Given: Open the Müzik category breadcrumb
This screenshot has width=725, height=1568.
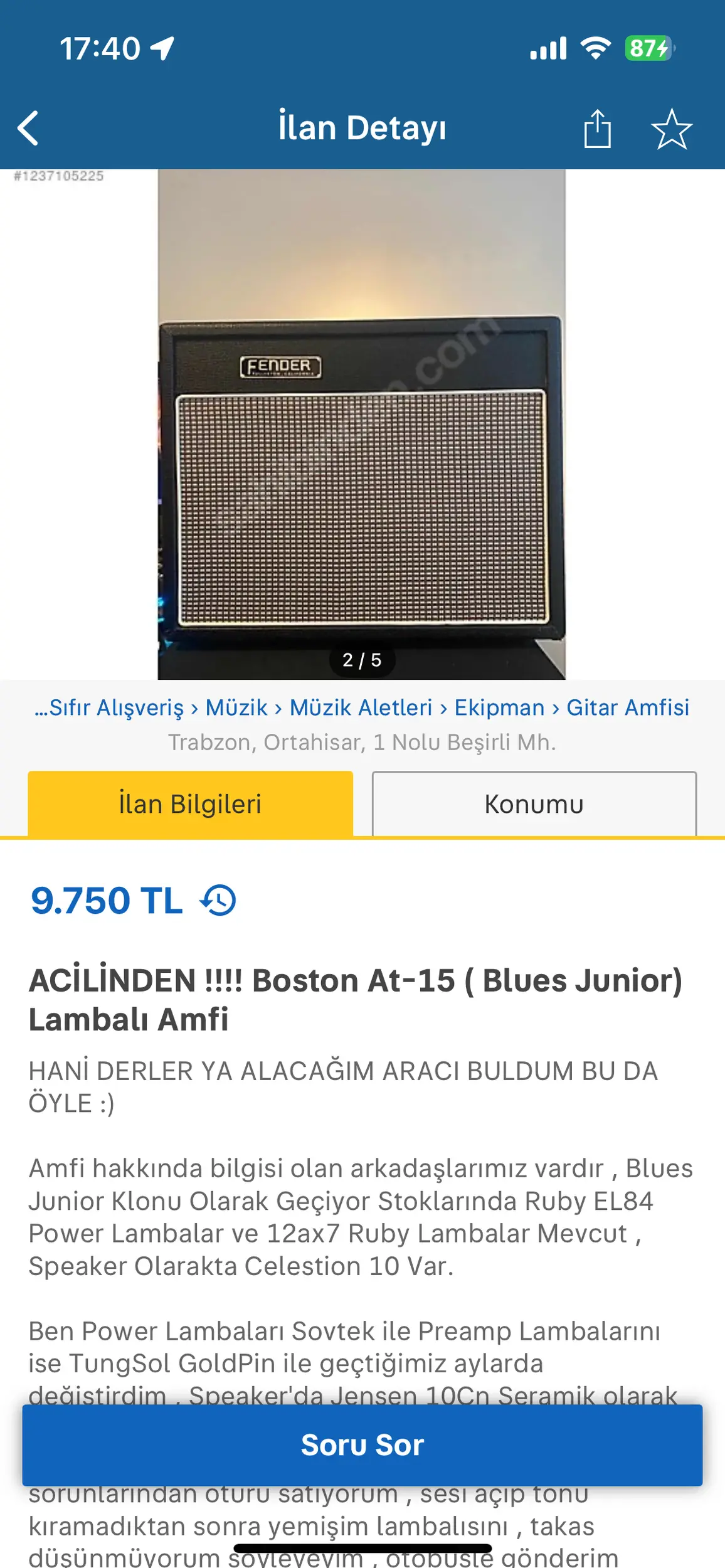Looking at the screenshot, I should pyautogui.click(x=236, y=707).
